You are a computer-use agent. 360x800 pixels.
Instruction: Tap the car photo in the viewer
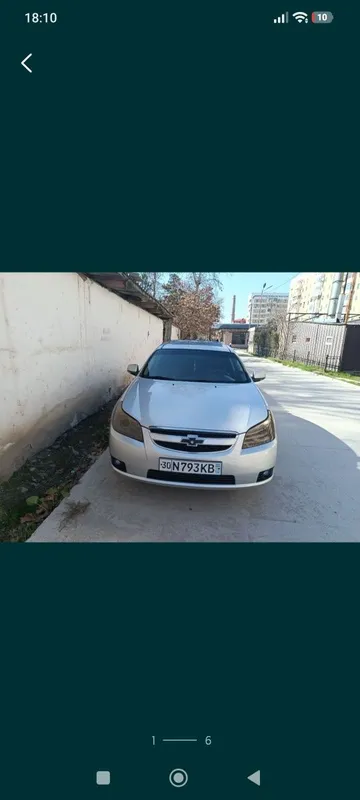(180, 407)
